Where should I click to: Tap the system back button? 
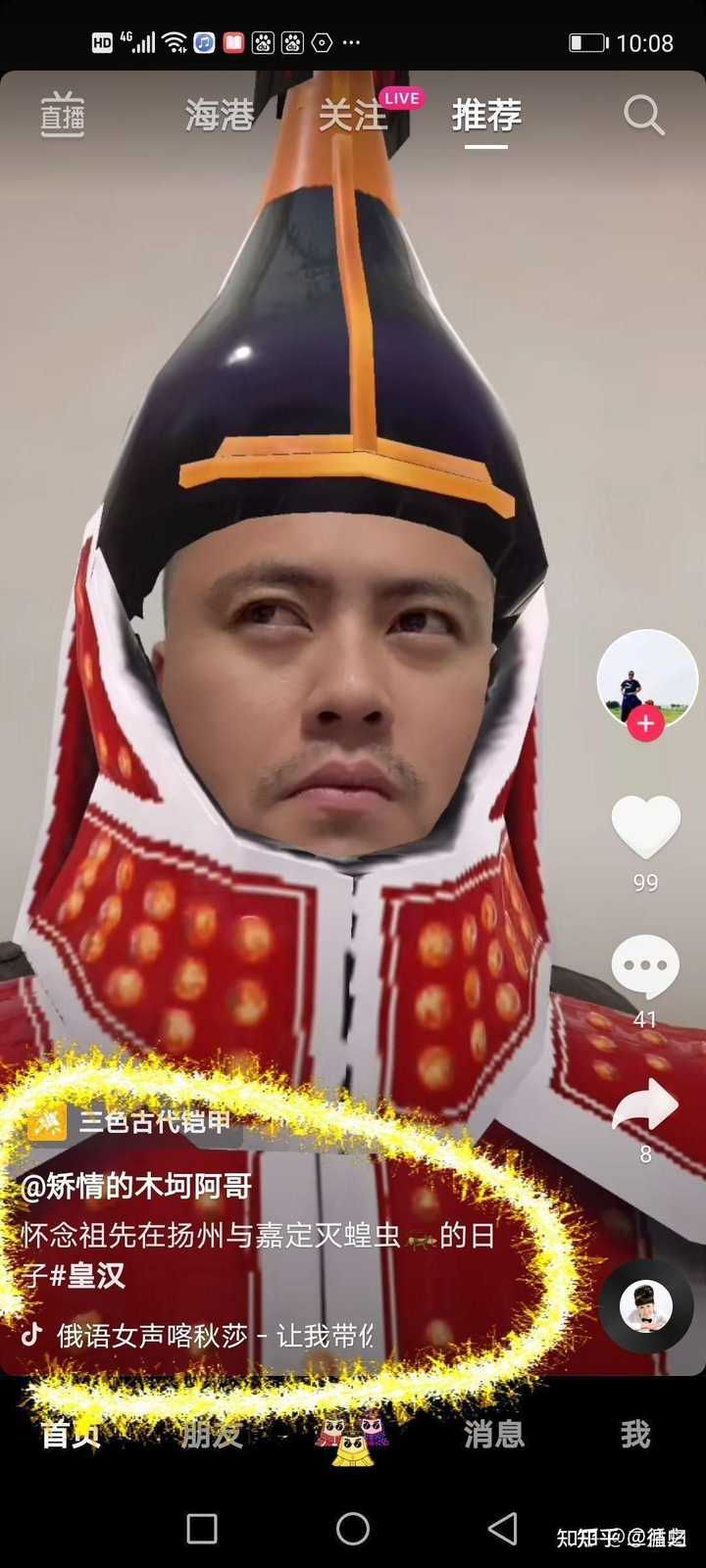[503, 1528]
